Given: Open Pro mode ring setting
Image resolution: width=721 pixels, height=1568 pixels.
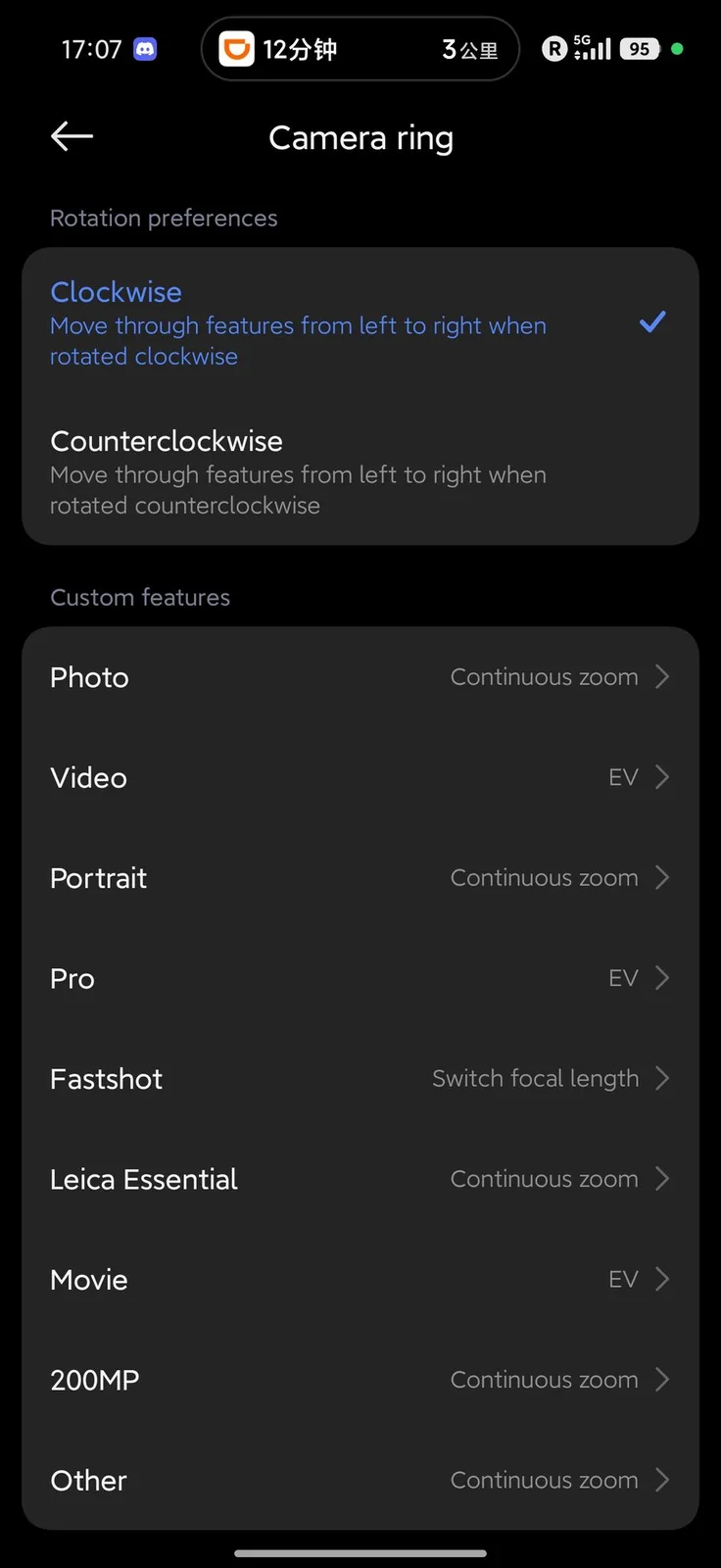Looking at the screenshot, I should coord(360,978).
